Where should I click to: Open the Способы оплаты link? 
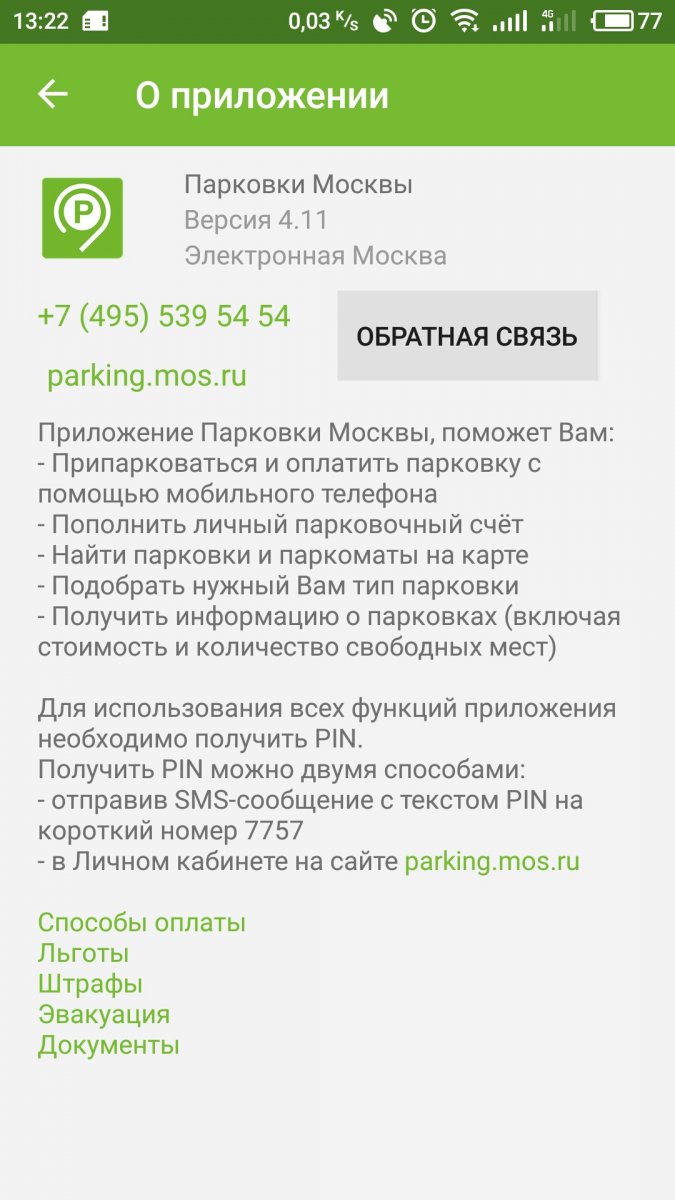coord(142,922)
